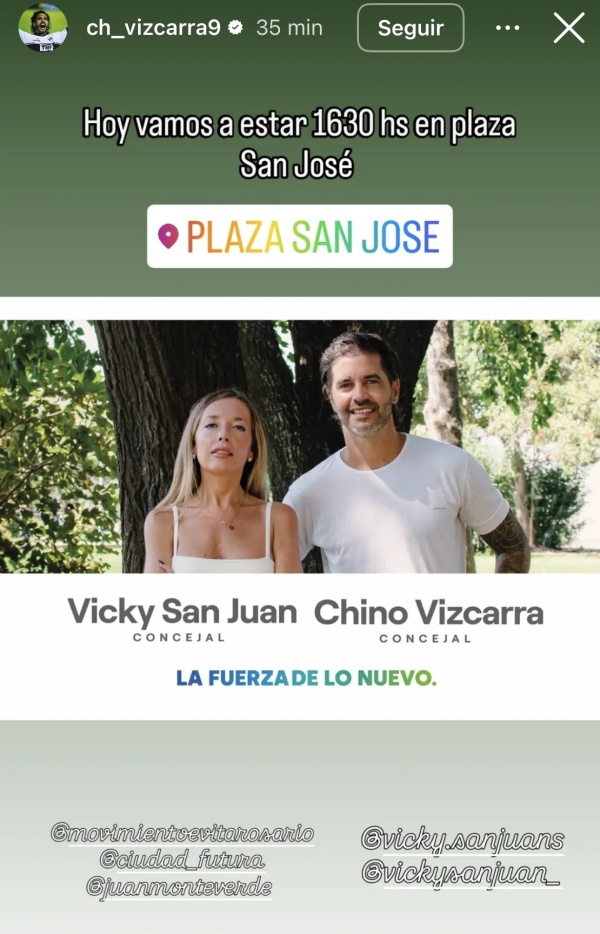Close the story viewer
The image size is (600, 934).
(x=569, y=28)
